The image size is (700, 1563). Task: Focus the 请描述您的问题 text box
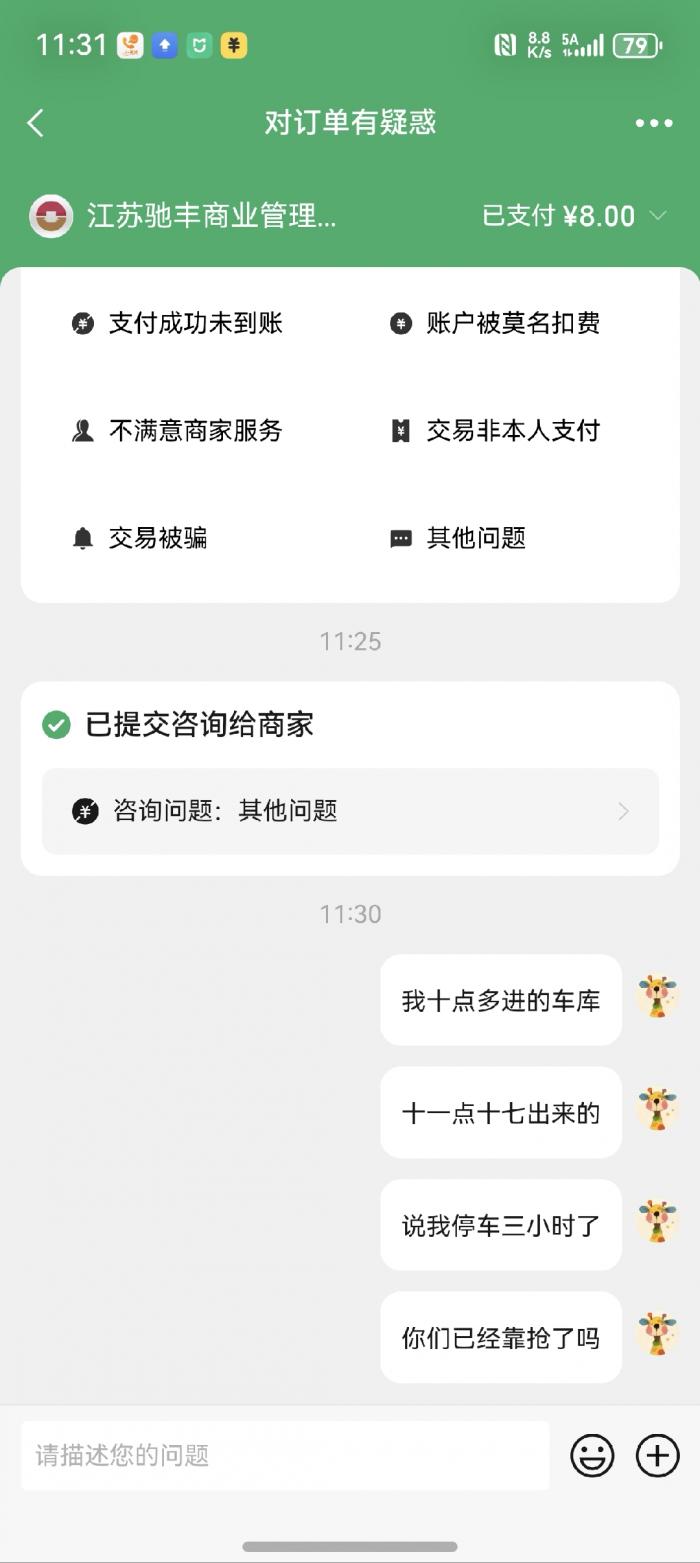[x=285, y=1455]
